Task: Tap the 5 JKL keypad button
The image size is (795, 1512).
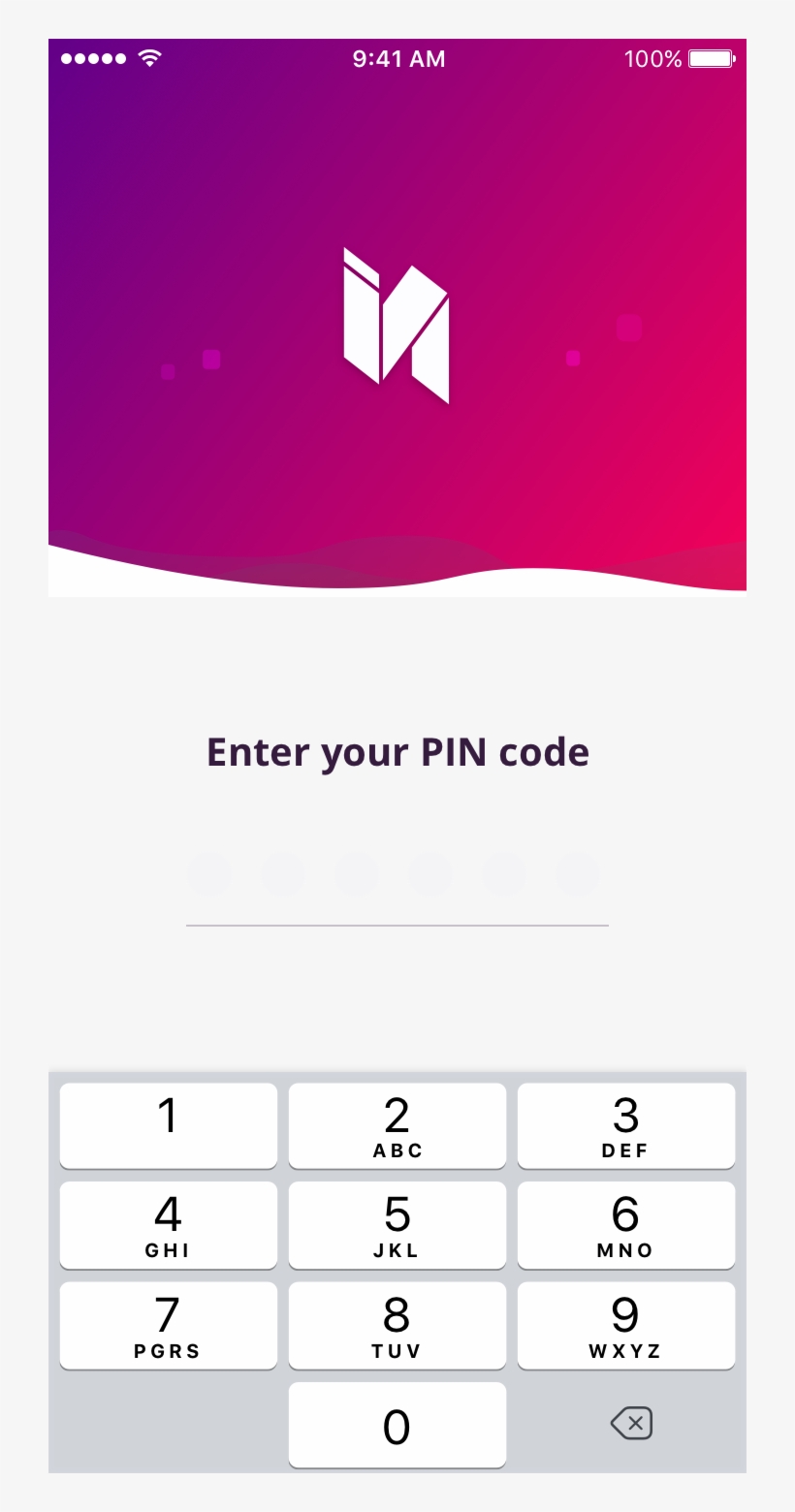Action: point(397,1224)
